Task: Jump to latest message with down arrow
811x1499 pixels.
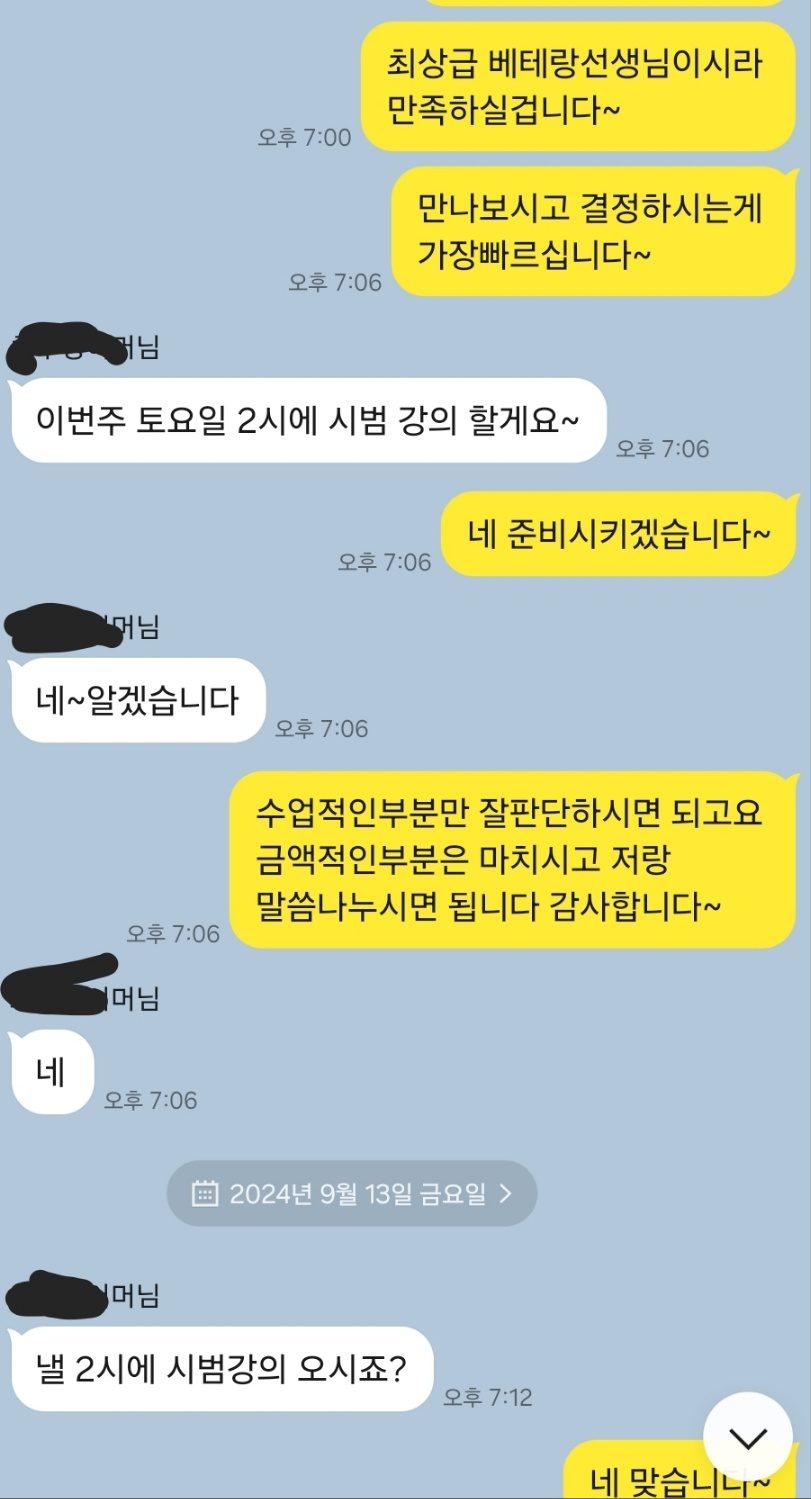Action: pos(747,1437)
